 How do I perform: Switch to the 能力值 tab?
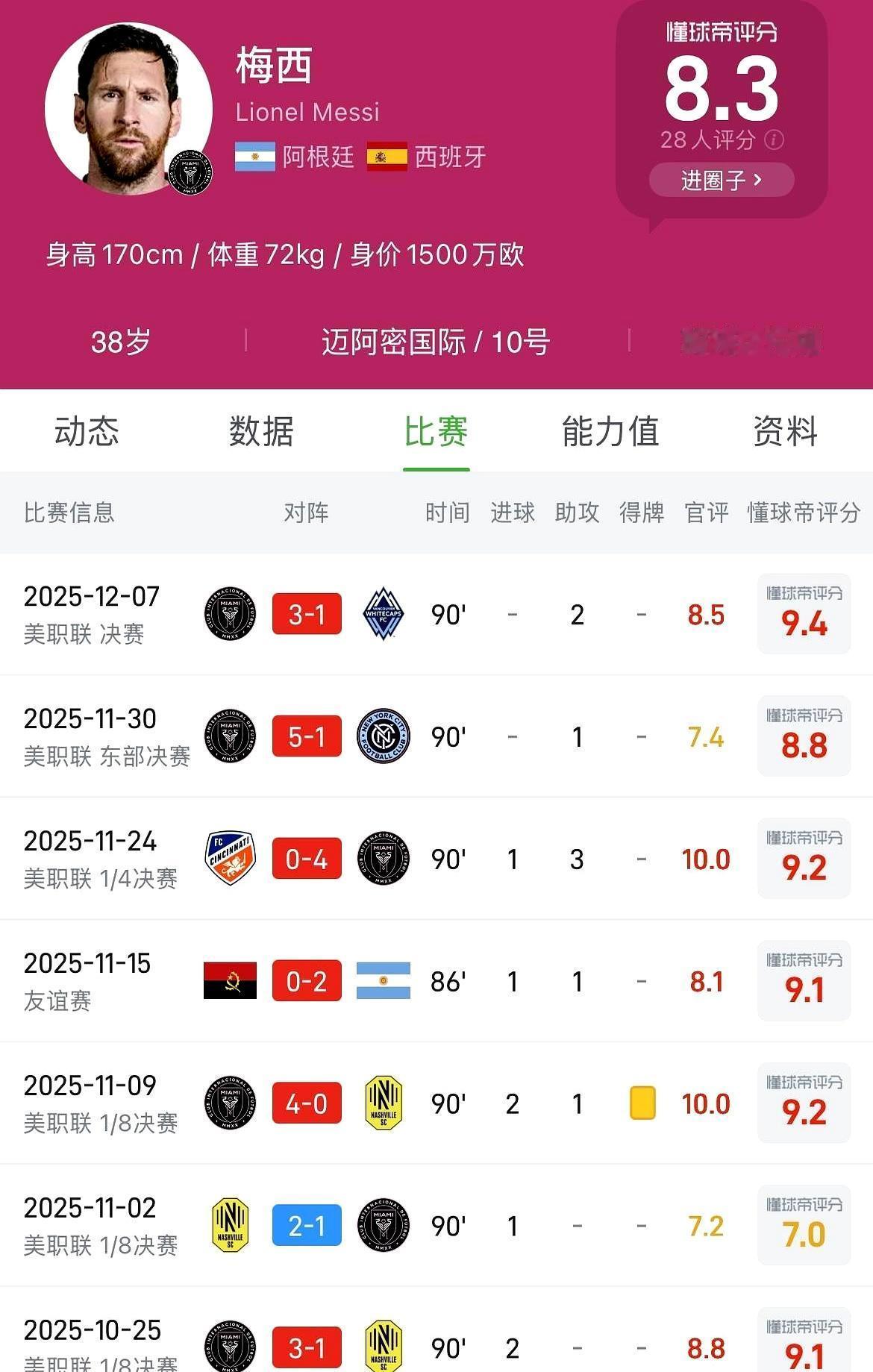pos(610,431)
